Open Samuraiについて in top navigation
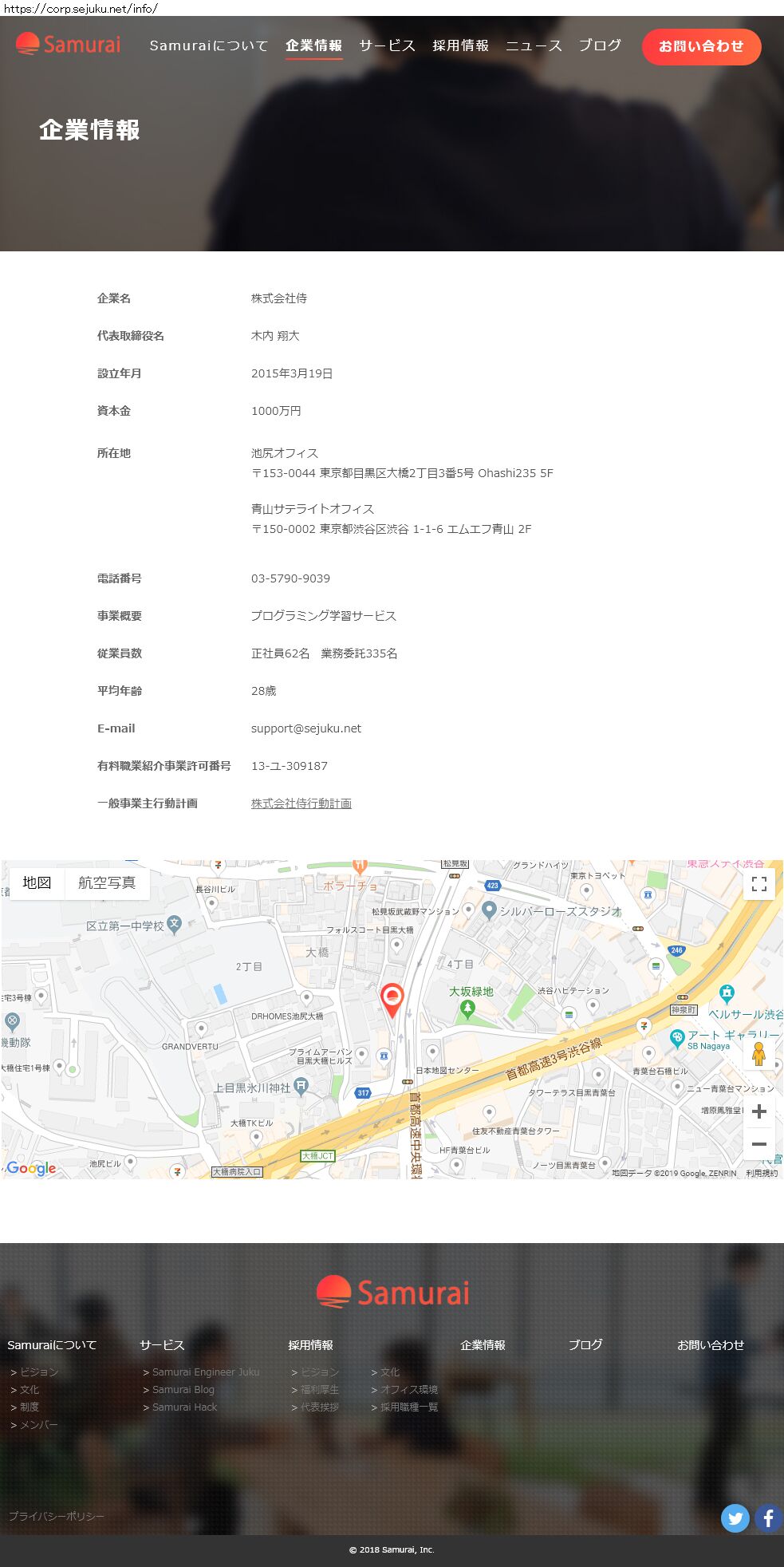This screenshot has width=784, height=1567. [x=209, y=45]
